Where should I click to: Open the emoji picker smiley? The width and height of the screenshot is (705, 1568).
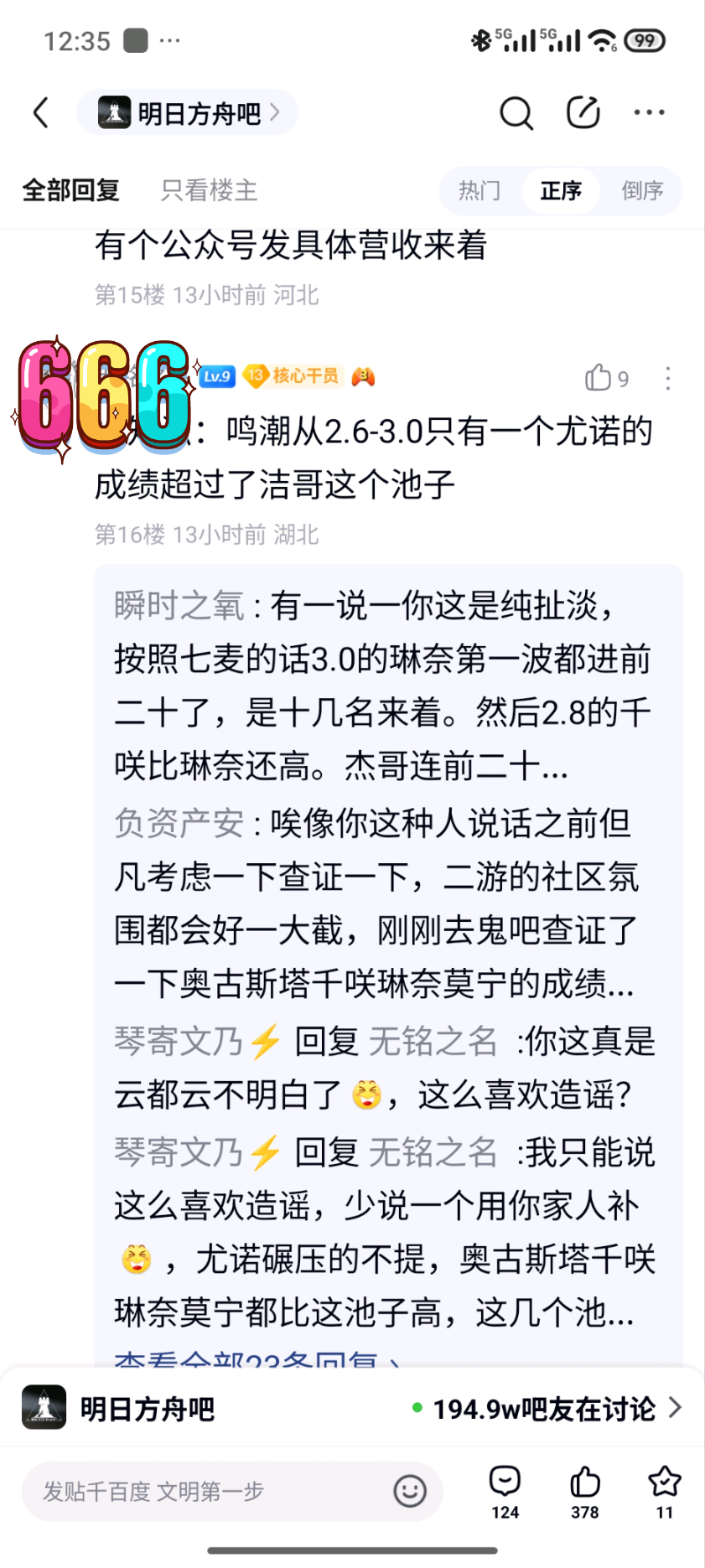pyautogui.click(x=410, y=1491)
